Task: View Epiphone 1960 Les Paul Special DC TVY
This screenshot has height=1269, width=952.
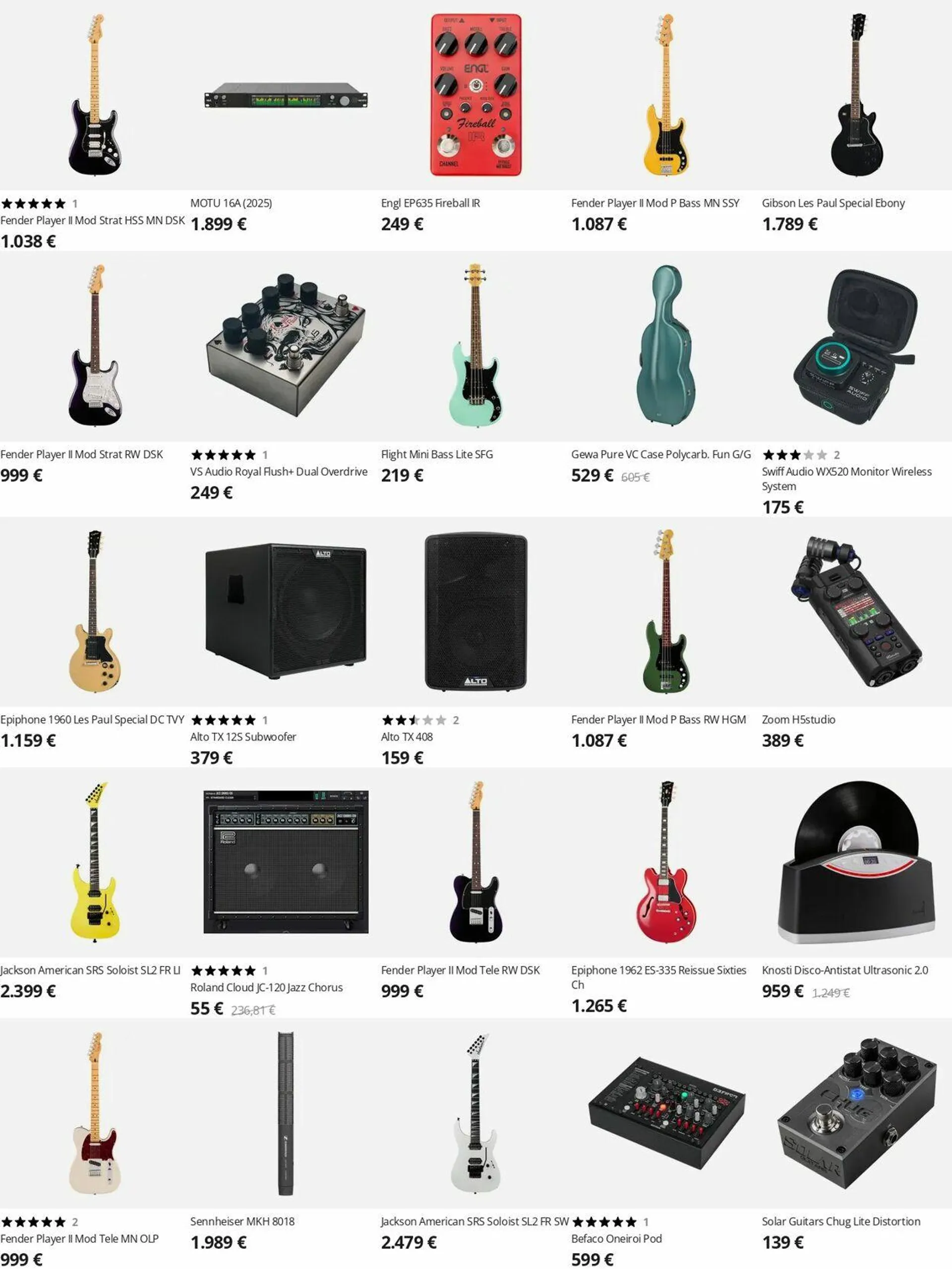Action: pyautogui.click(x=92, y=720)
